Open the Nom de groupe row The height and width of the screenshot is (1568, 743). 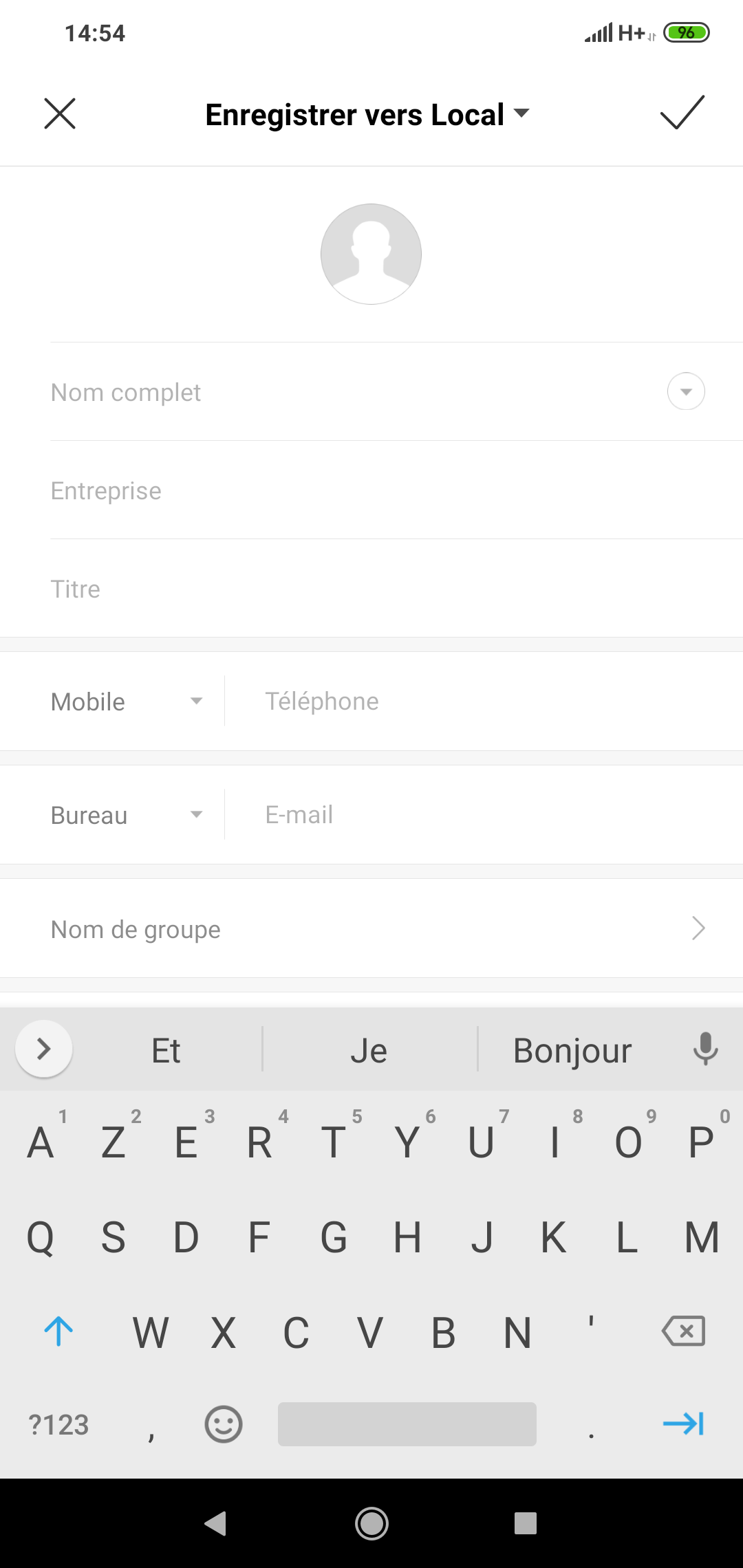(x=371, y=929)
